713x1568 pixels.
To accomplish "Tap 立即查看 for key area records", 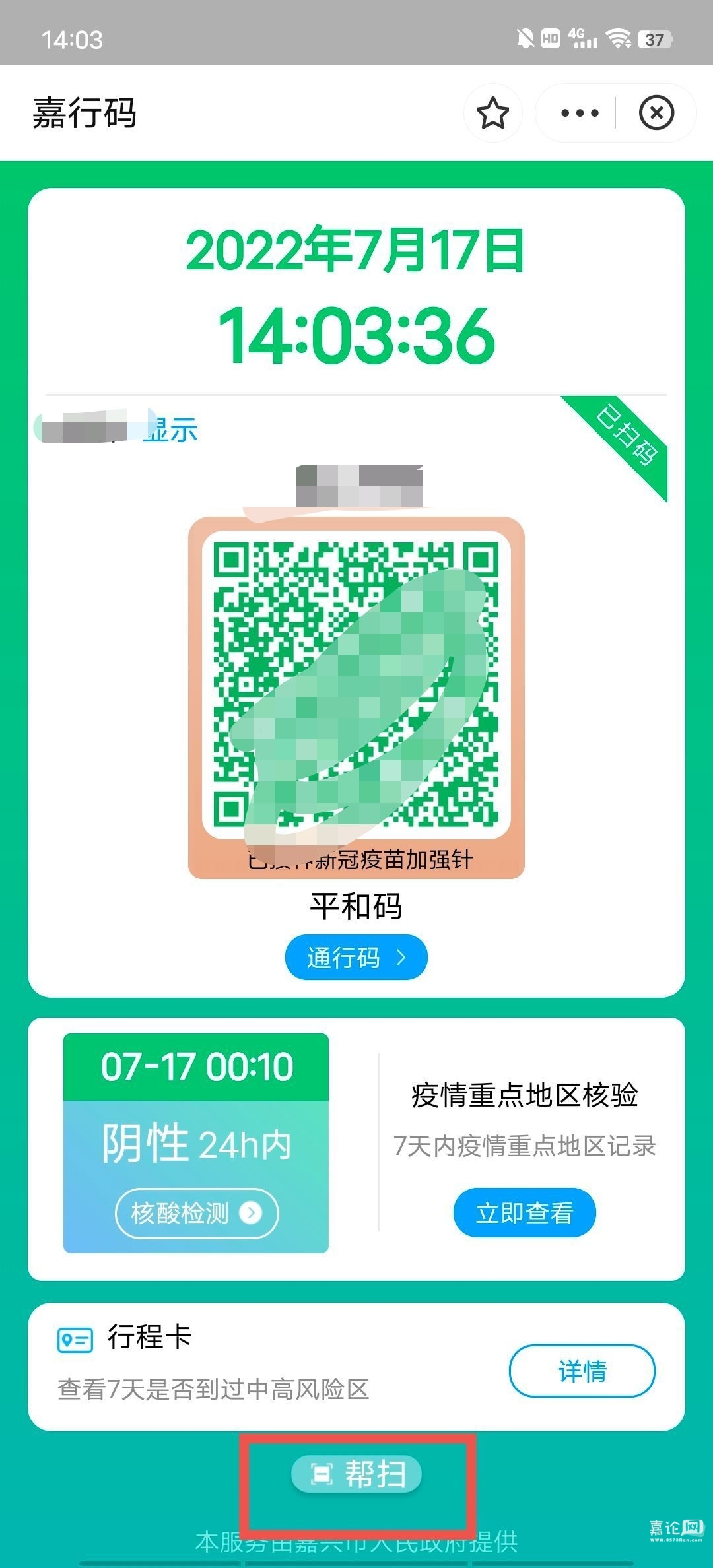I will tap(524, 1212).
